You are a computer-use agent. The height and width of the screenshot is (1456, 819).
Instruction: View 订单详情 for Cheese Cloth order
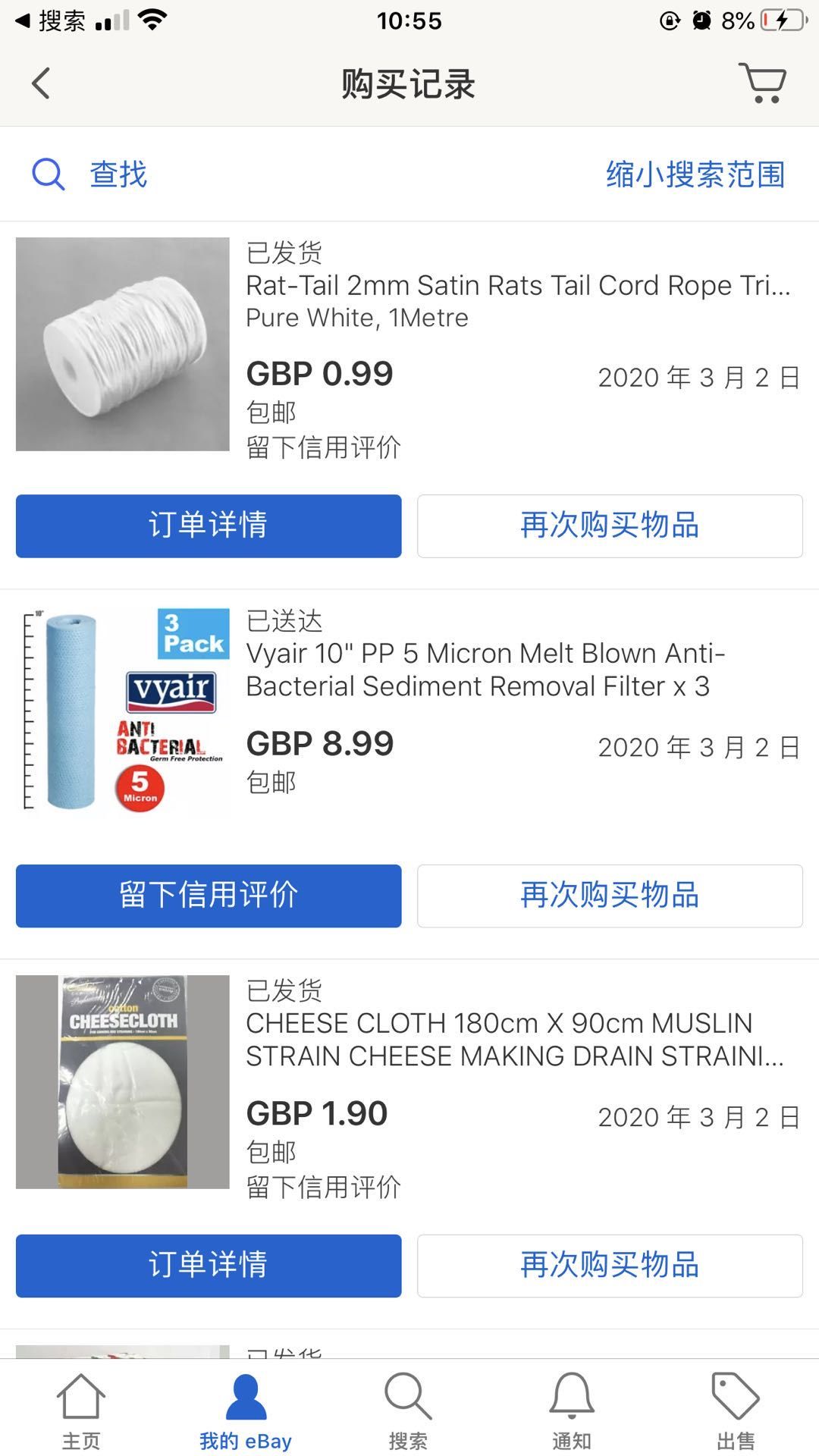[209, 1266]
